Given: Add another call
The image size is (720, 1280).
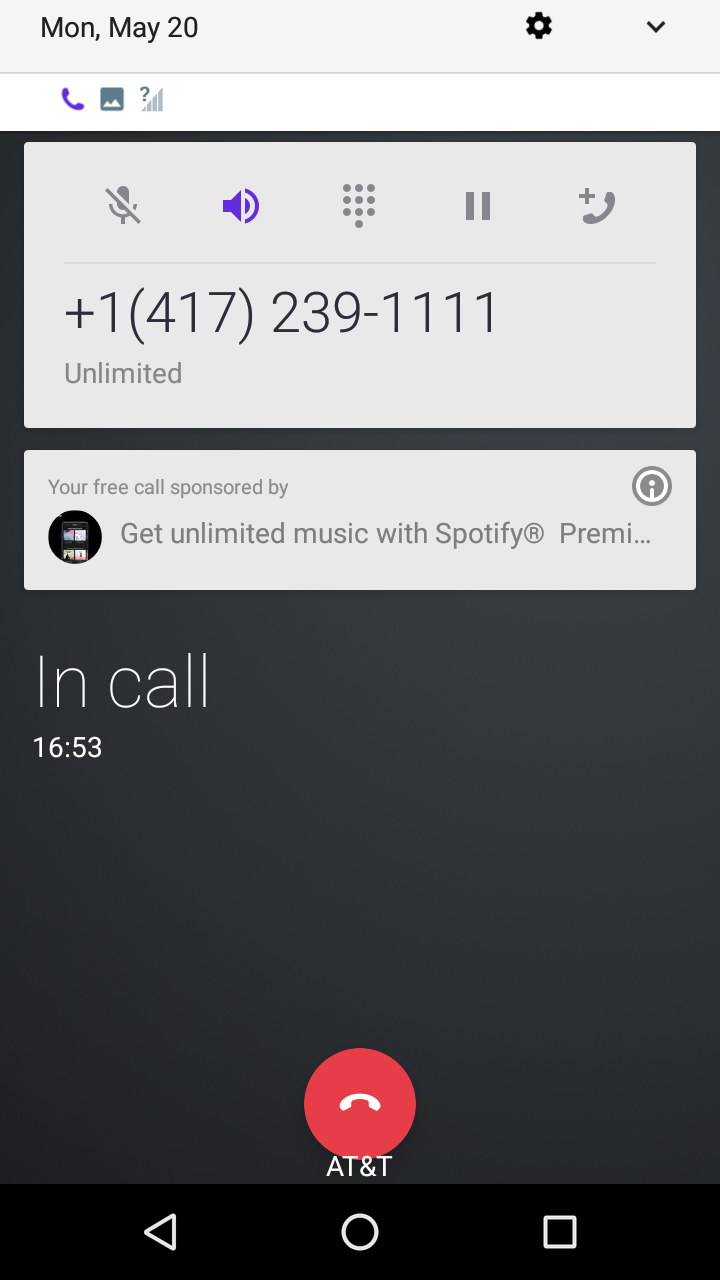Looking at the screenshot, I should pos(597,206).
